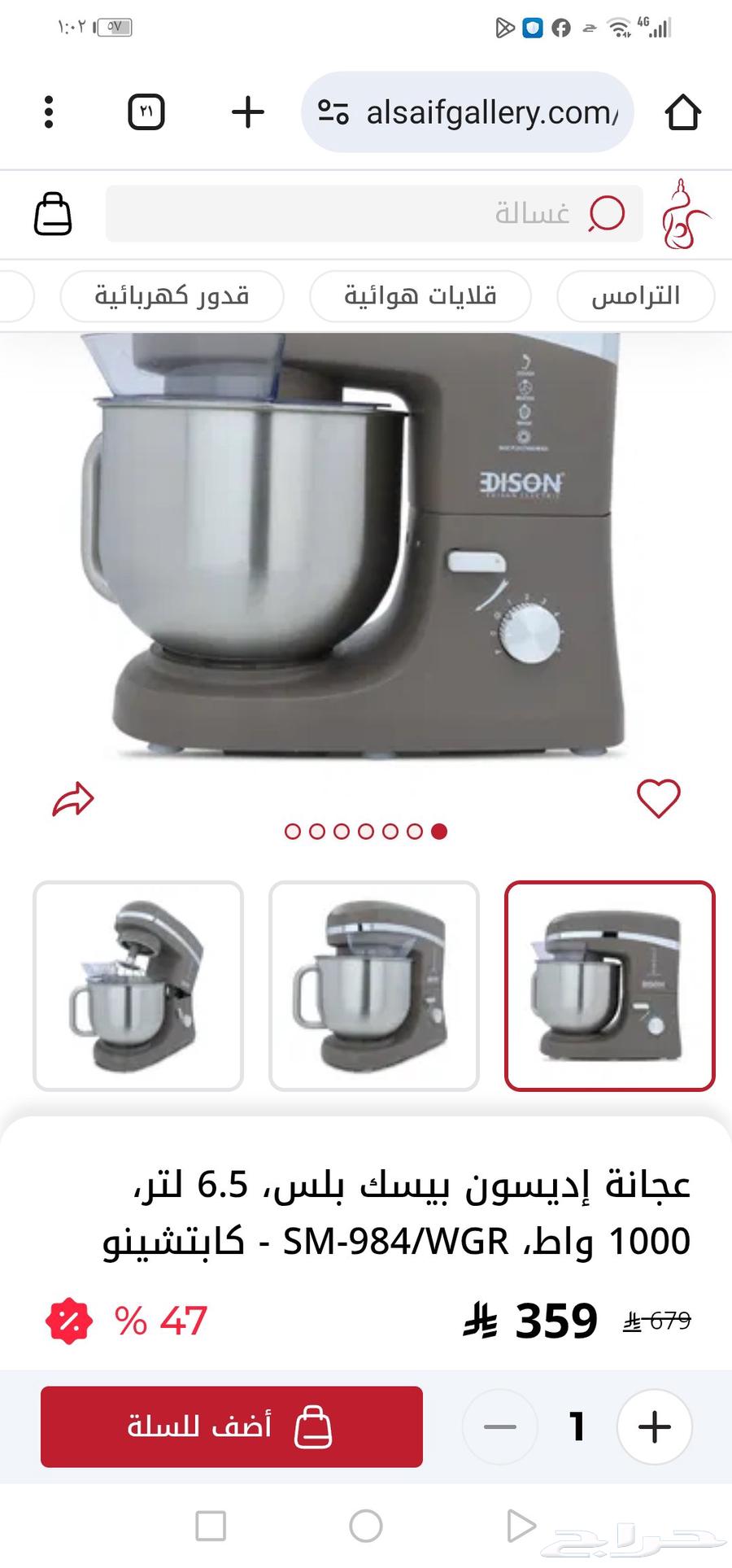Tap the system home button

point(366,1526)
